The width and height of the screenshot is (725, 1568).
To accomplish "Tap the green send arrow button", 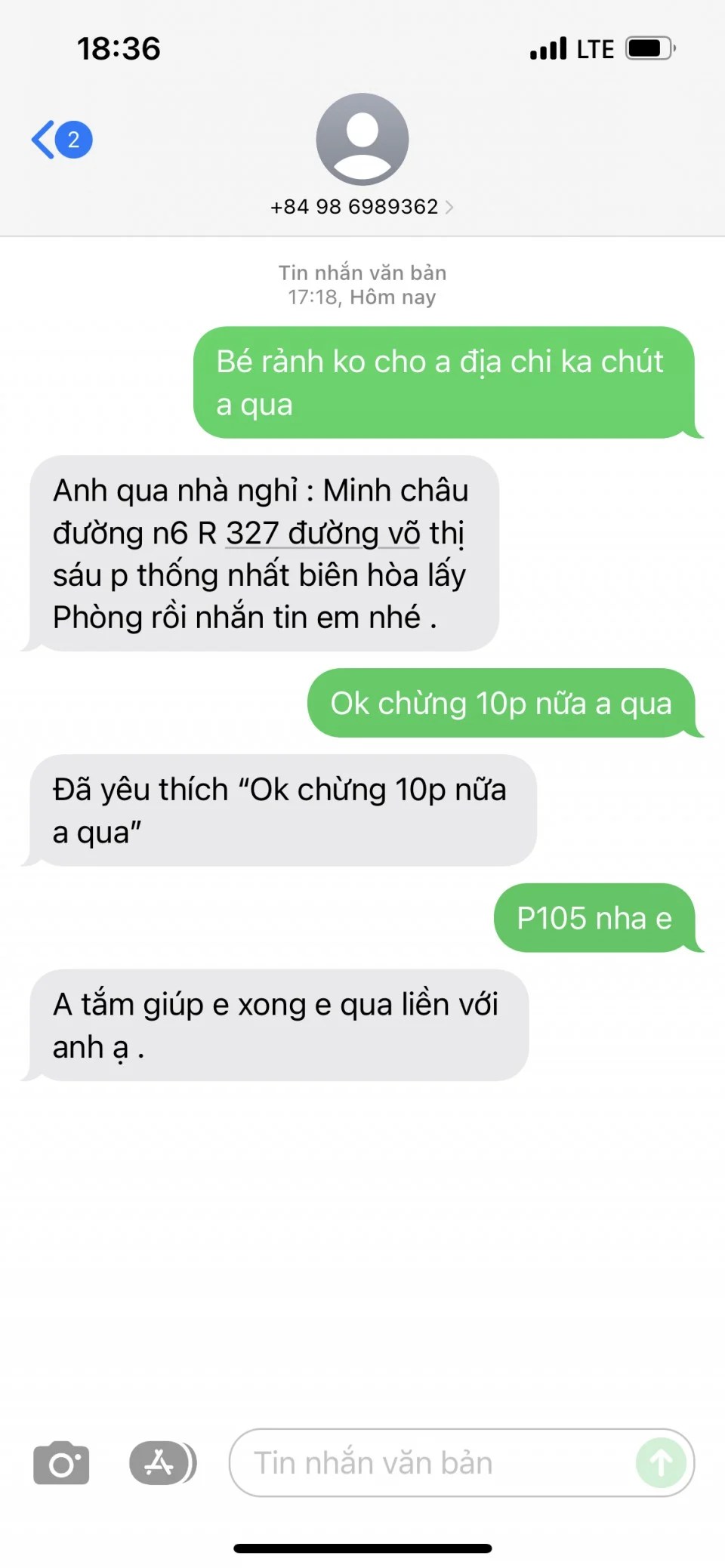I will [661, 1463].
